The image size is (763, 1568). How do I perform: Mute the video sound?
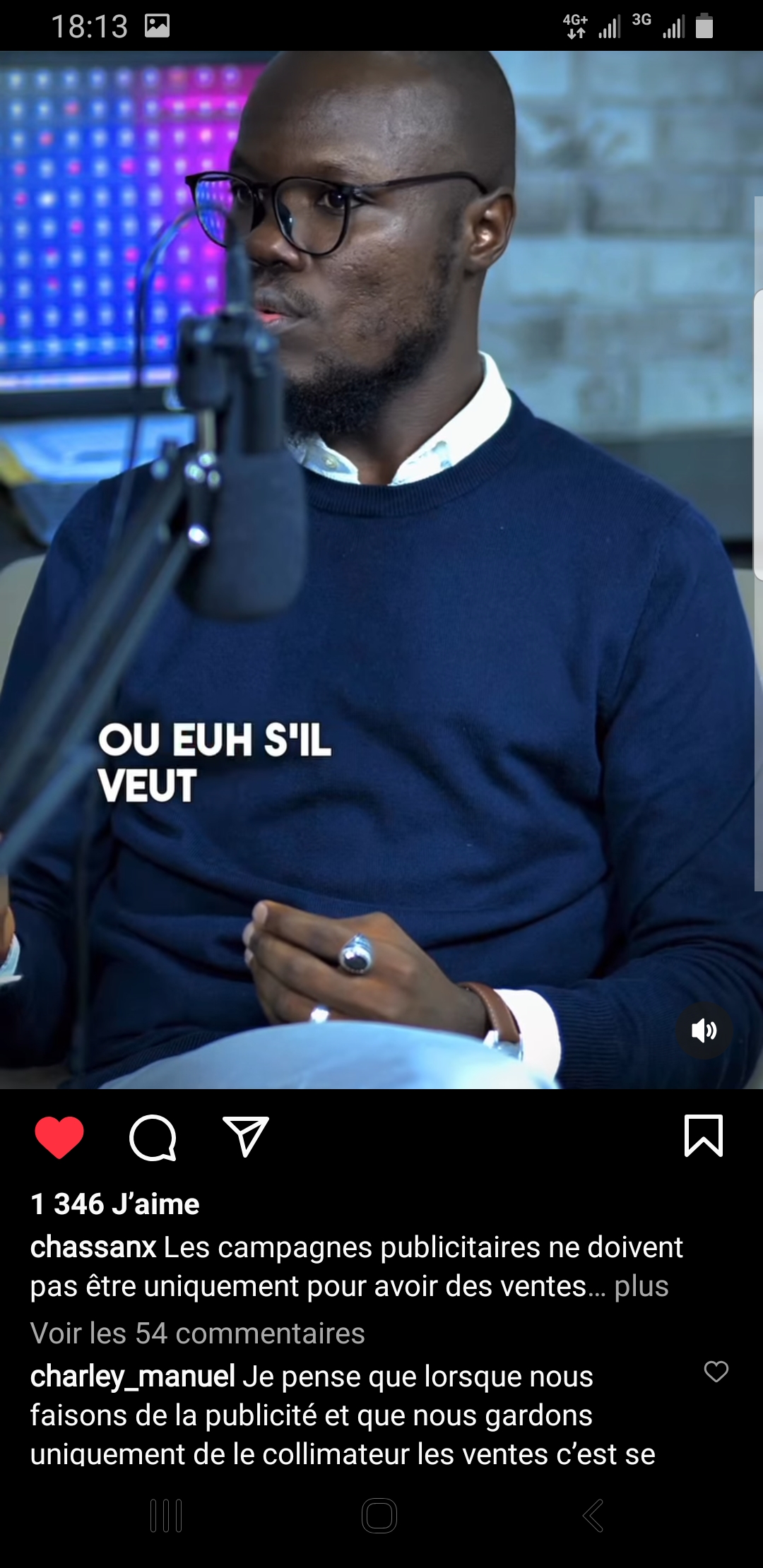pyautogui.click(x=704, y=1031)
